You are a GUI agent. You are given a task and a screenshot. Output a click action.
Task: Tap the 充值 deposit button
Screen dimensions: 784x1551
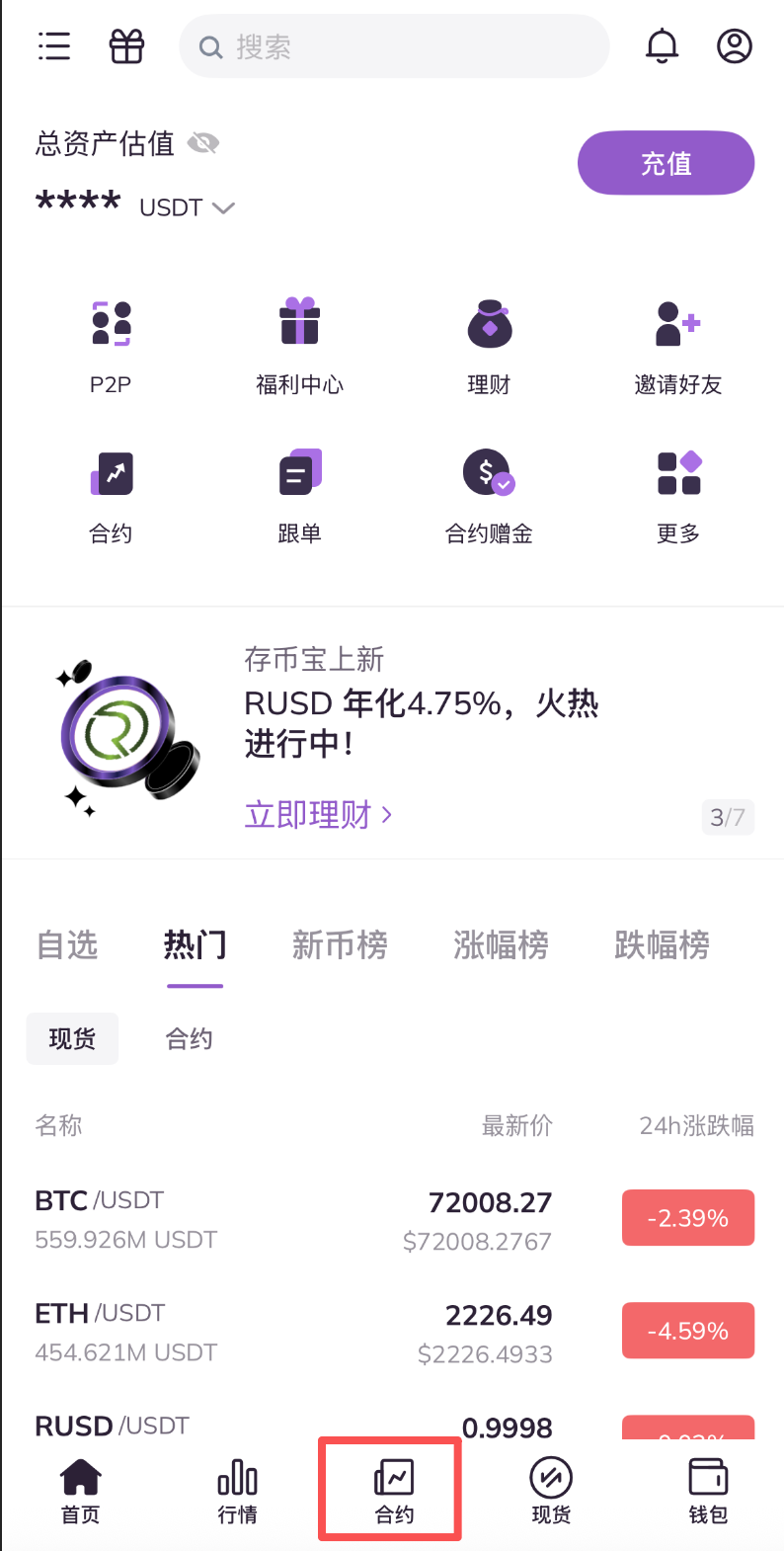[666, 163]
